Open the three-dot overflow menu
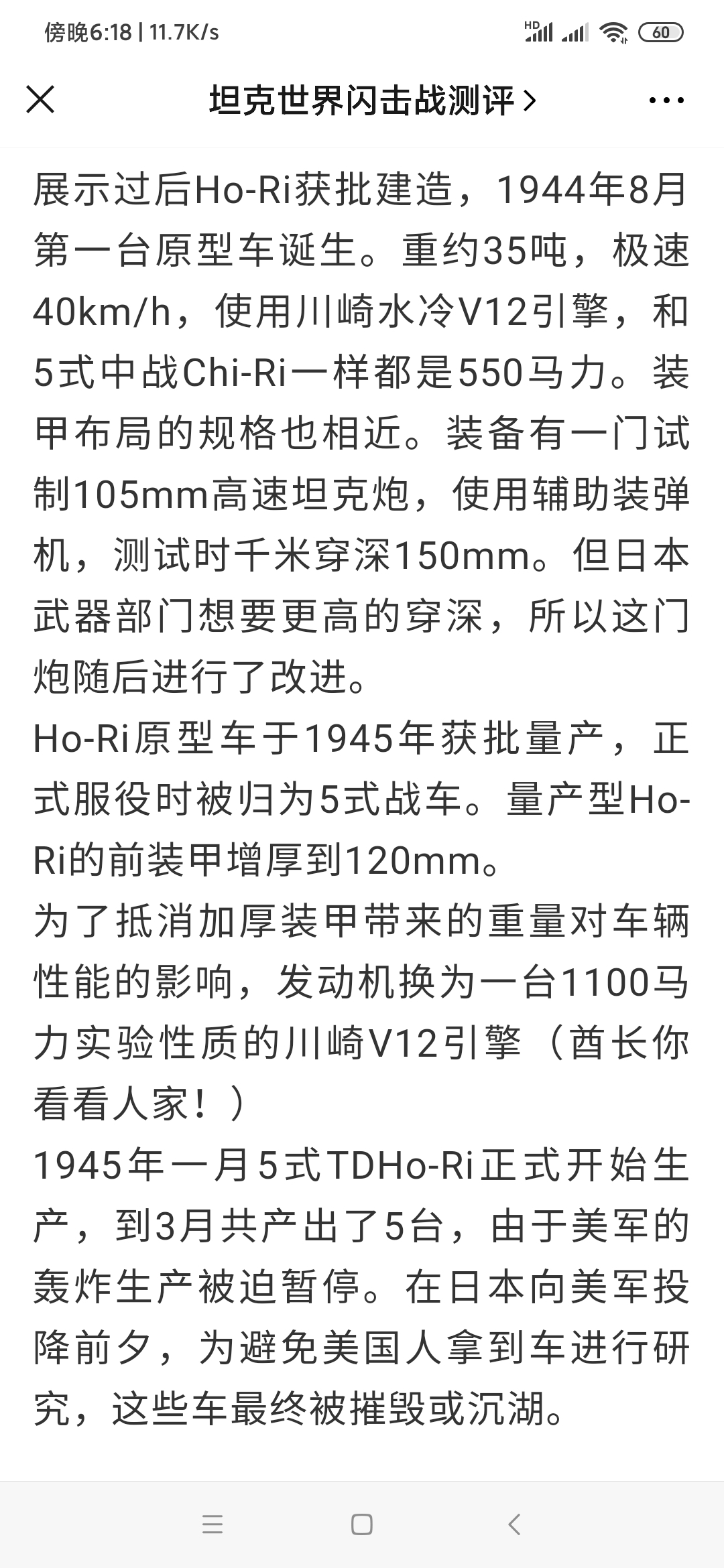 [x=666, y=101]
